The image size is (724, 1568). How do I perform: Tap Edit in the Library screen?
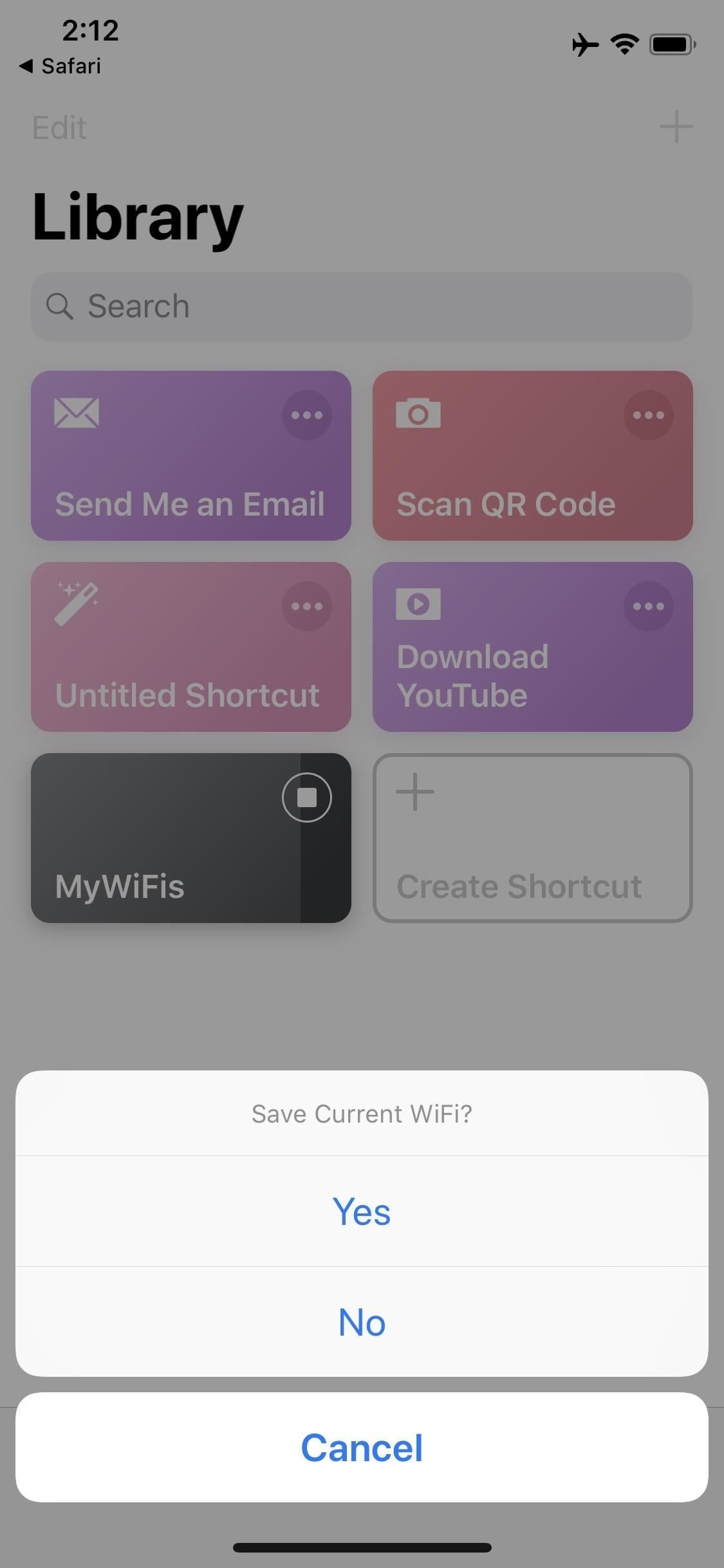coord(59,127)
